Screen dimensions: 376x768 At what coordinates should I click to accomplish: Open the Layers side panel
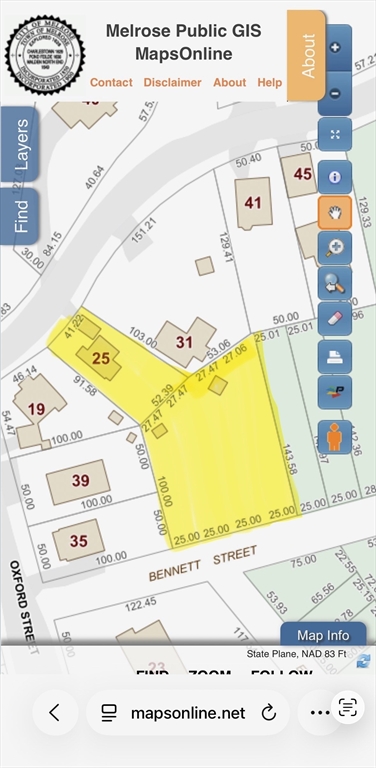click(x=20, y=144)
